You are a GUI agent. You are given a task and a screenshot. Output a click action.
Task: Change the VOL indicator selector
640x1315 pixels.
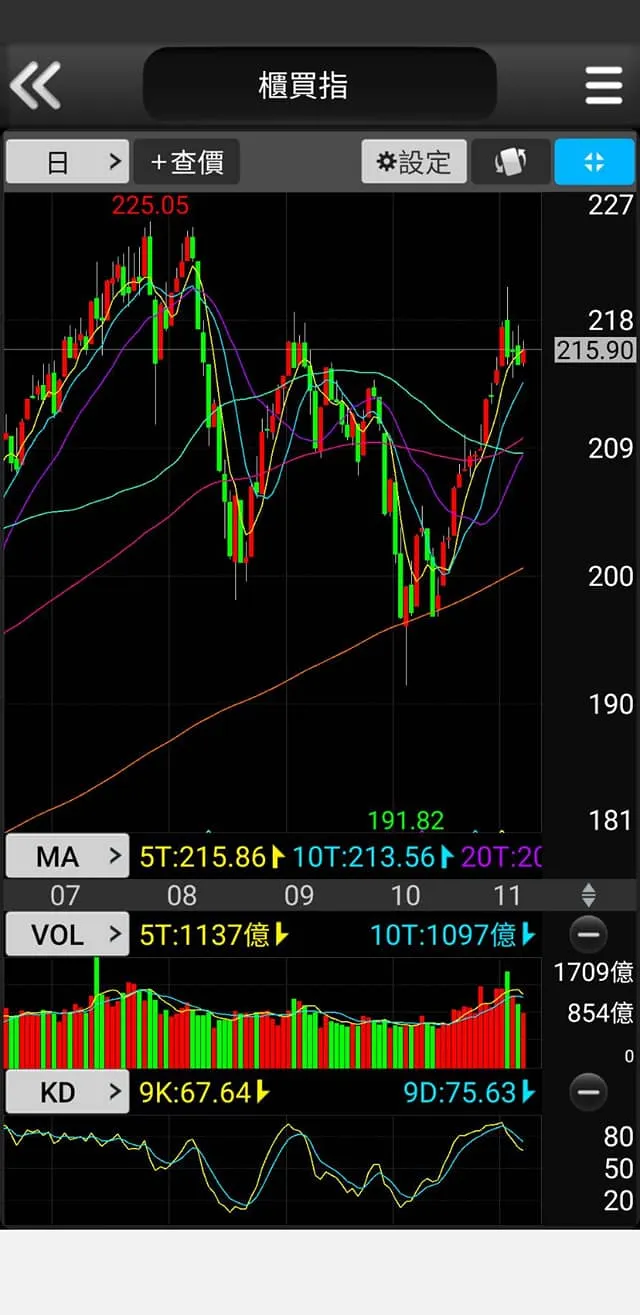(x=67, y=935)
